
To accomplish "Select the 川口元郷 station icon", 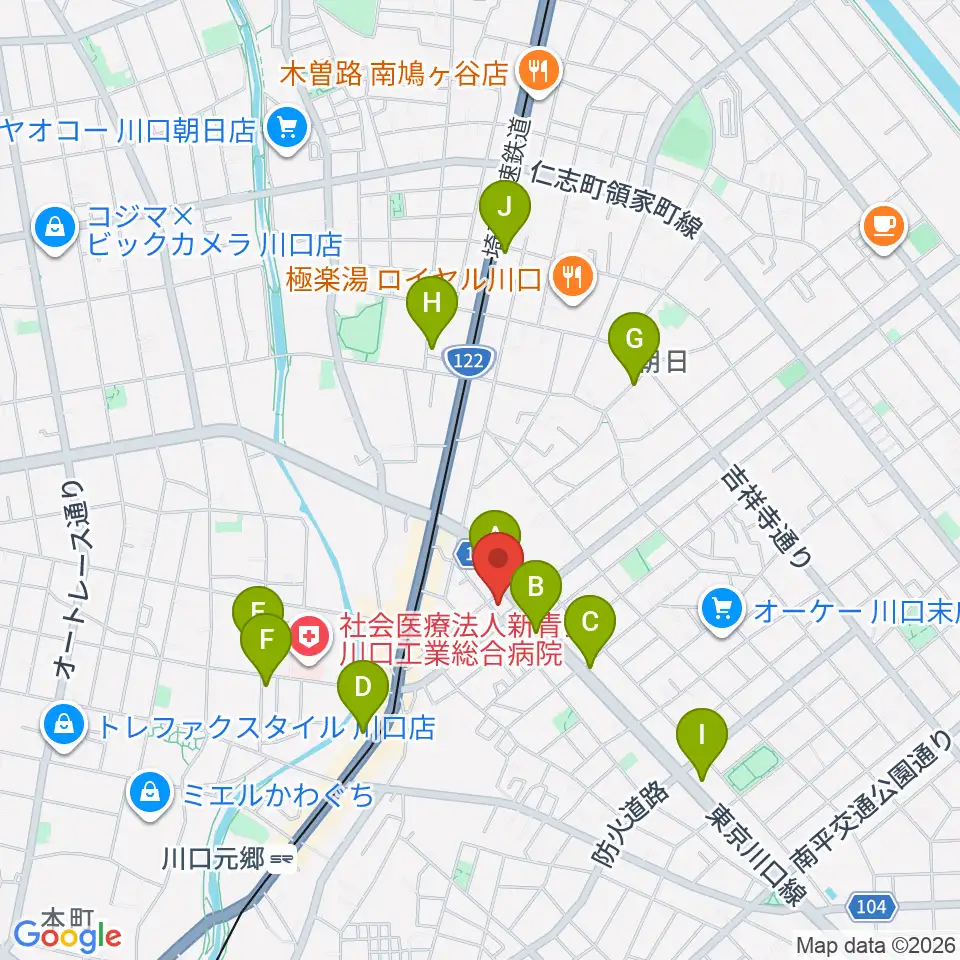I will (284, 859).
